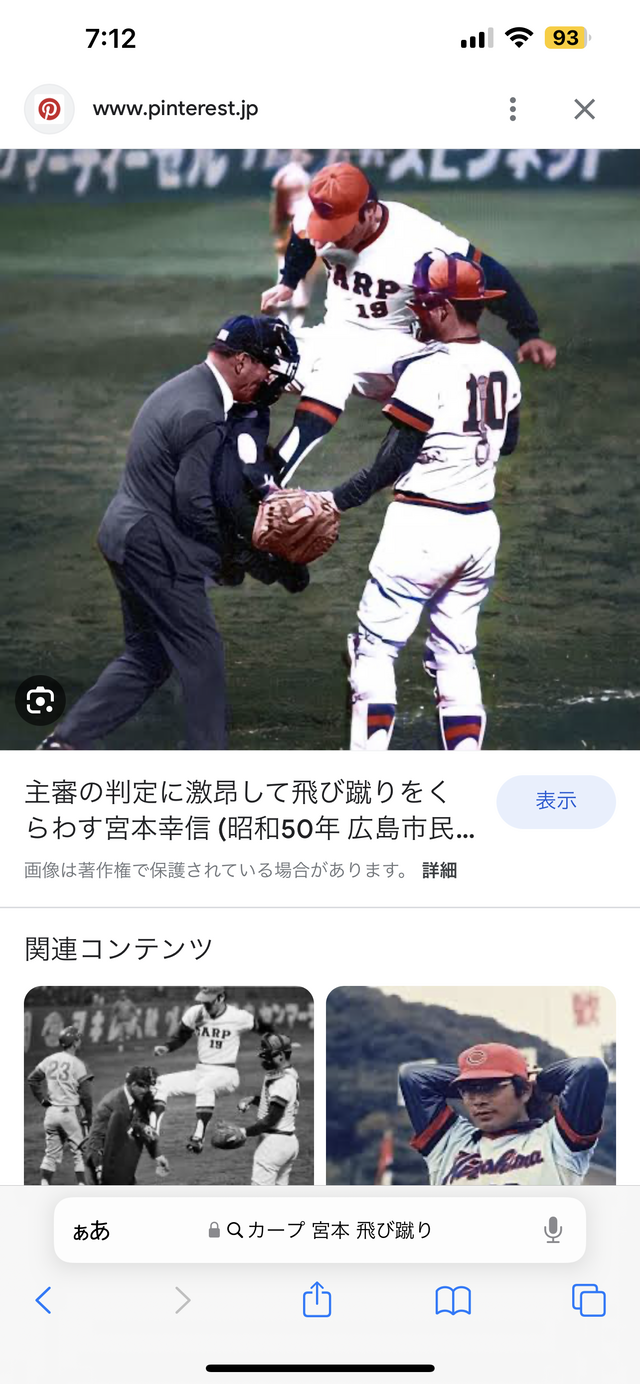Open the main baseball photo
This screenshot has width=640, height=1384.
320,450
